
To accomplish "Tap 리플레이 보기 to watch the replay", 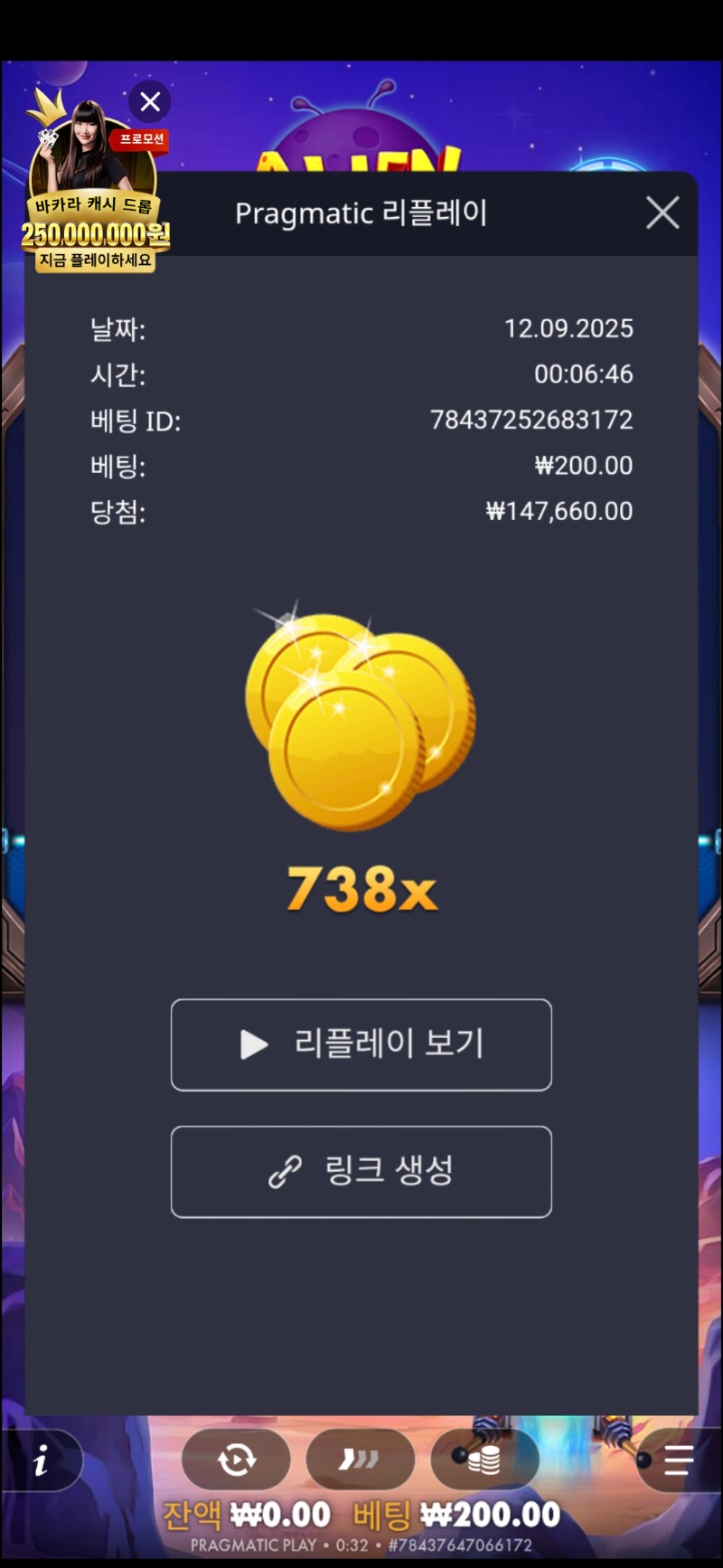I will [x=361, y=1044].
